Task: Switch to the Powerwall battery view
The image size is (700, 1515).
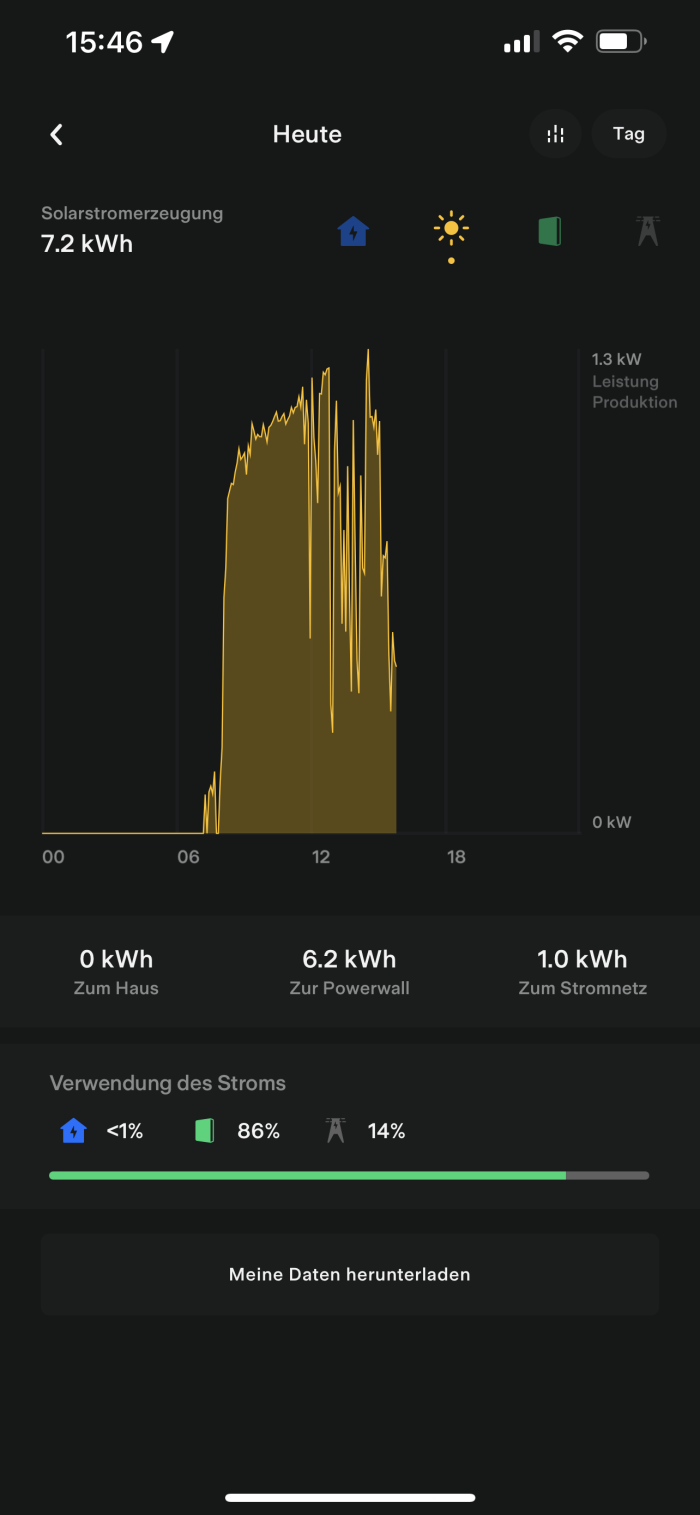Action: point(549,232)
